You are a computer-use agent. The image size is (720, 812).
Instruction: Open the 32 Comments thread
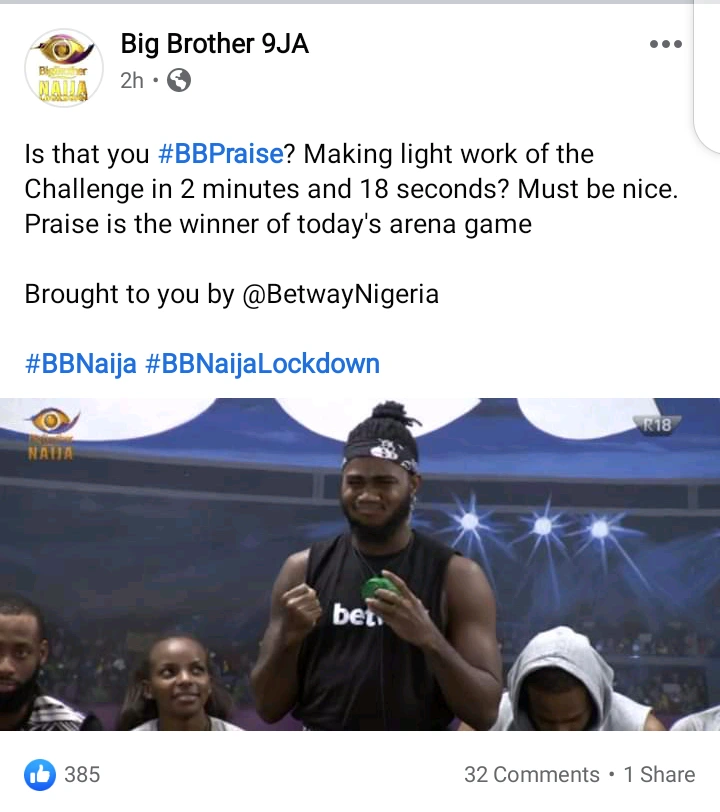coord(531,774)
